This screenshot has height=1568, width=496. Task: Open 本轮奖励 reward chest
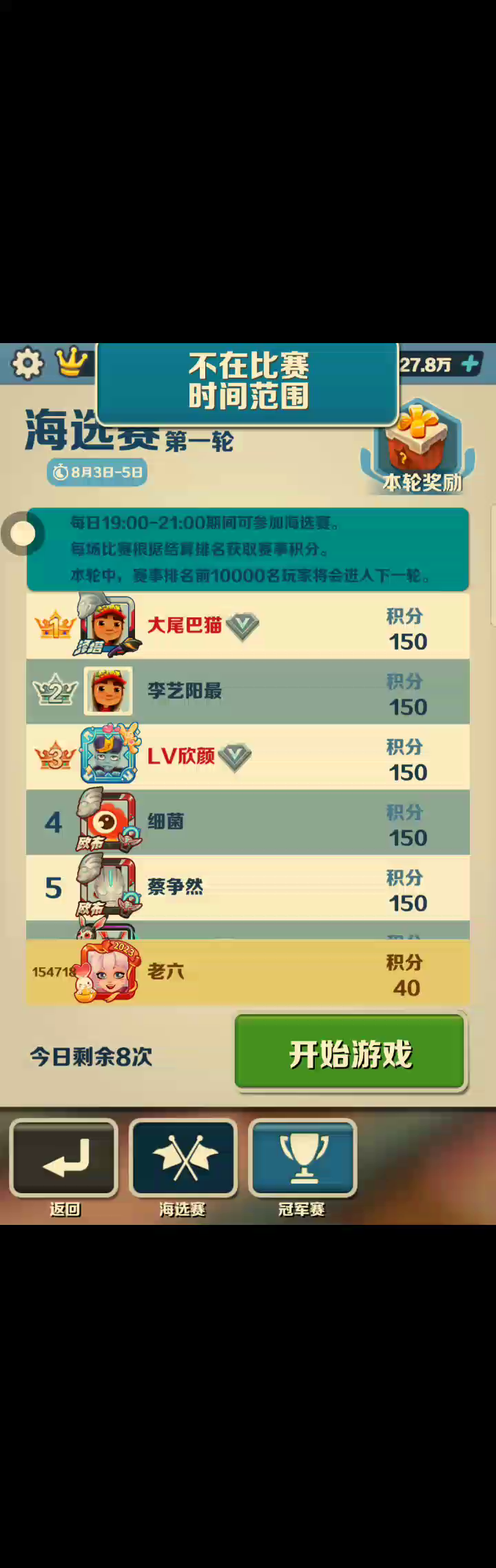pyautogui.click(x=418, y=449)
